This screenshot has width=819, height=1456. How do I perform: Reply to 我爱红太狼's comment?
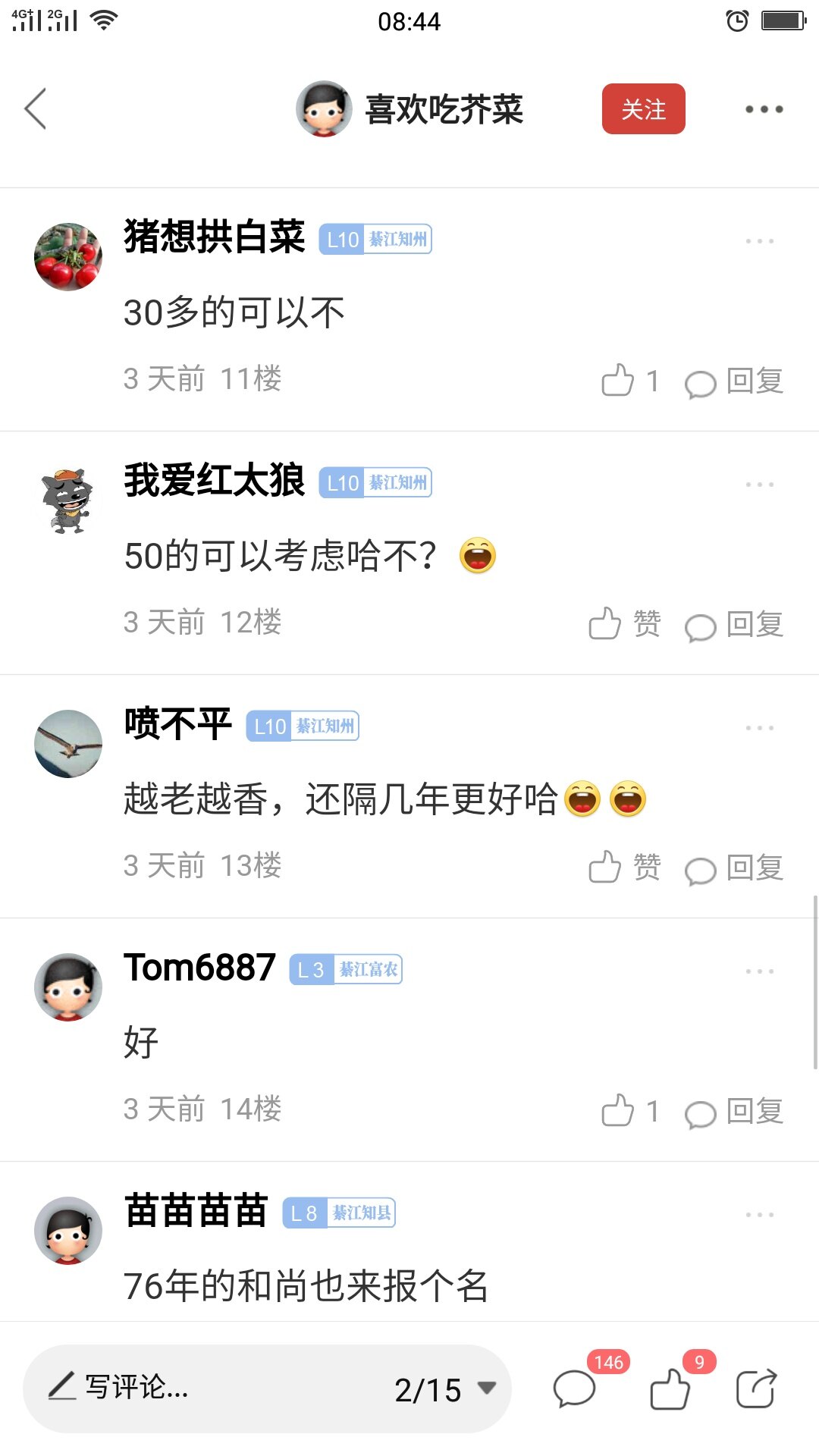[x=734, y=625]
